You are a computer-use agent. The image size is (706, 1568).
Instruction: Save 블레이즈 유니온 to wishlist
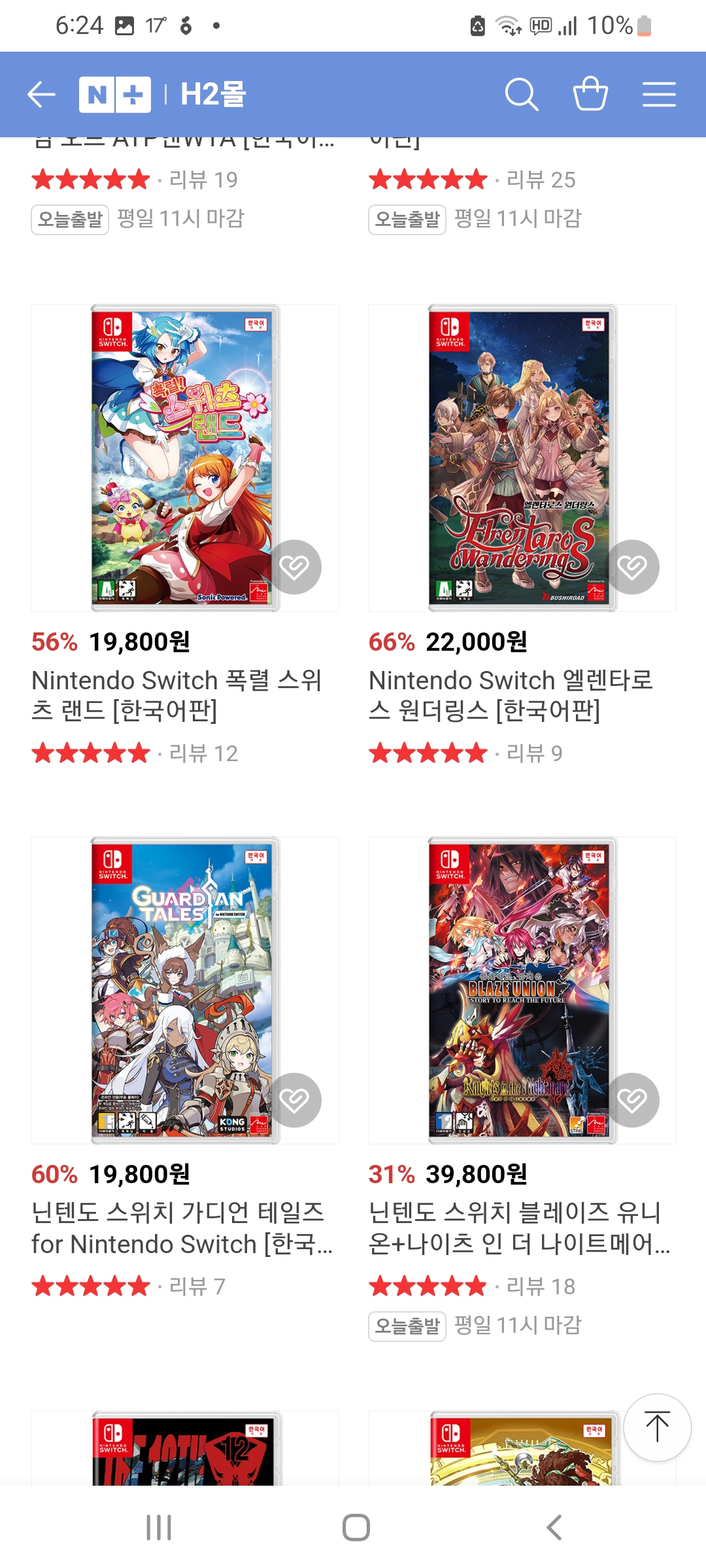tap(632, 1100)
